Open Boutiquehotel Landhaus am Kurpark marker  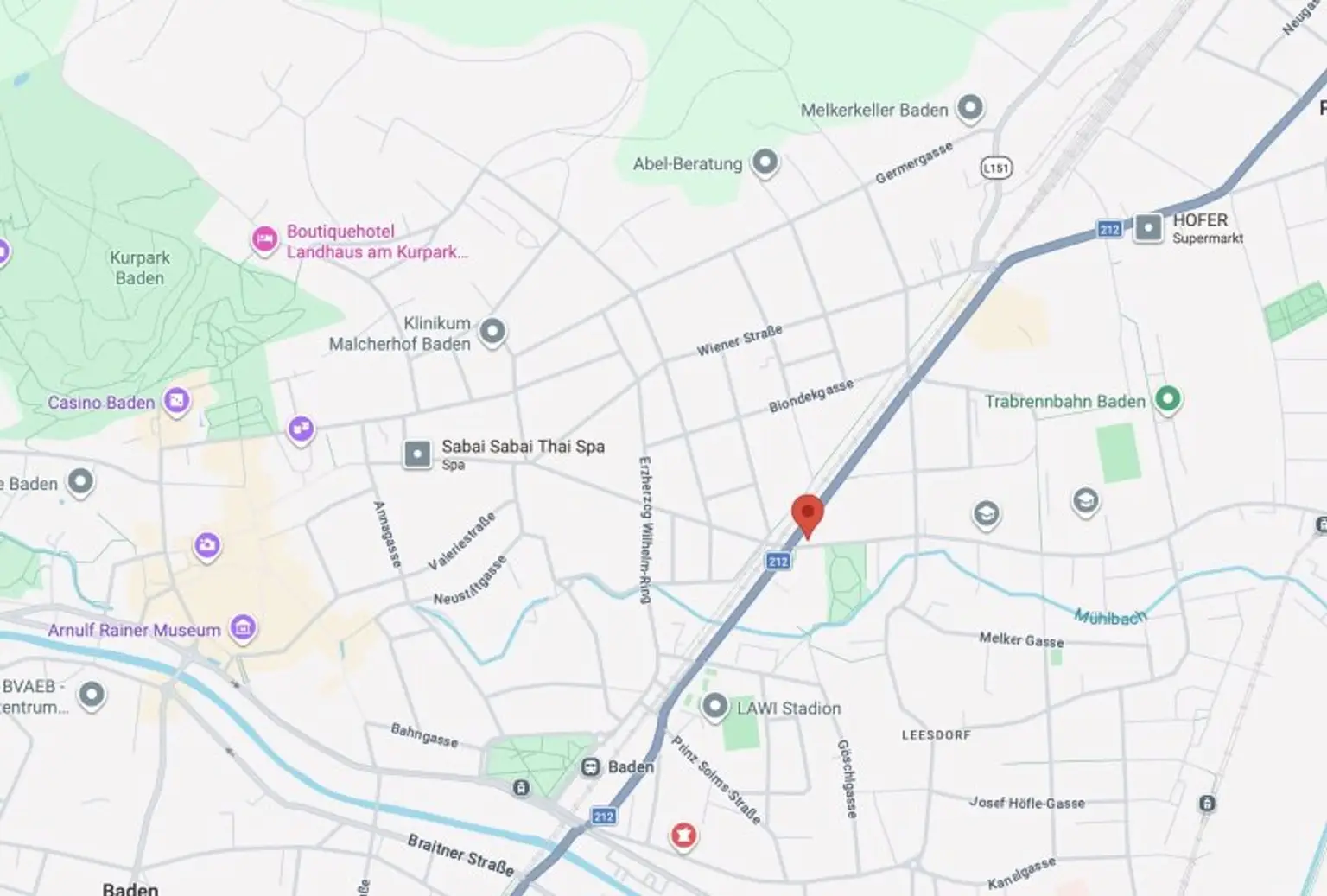pos(264,239)
